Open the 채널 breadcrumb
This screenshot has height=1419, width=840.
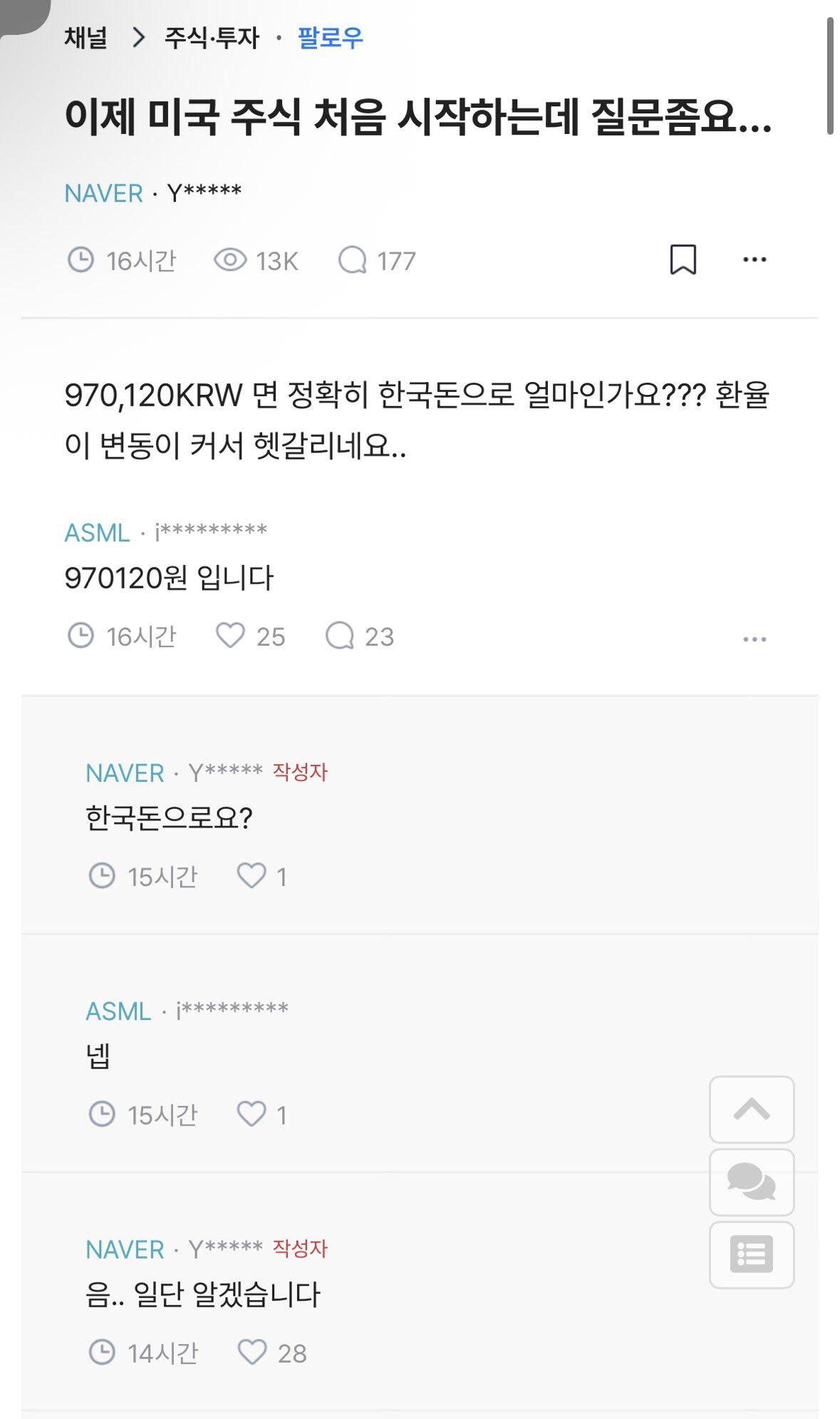(x=85, y=37)
